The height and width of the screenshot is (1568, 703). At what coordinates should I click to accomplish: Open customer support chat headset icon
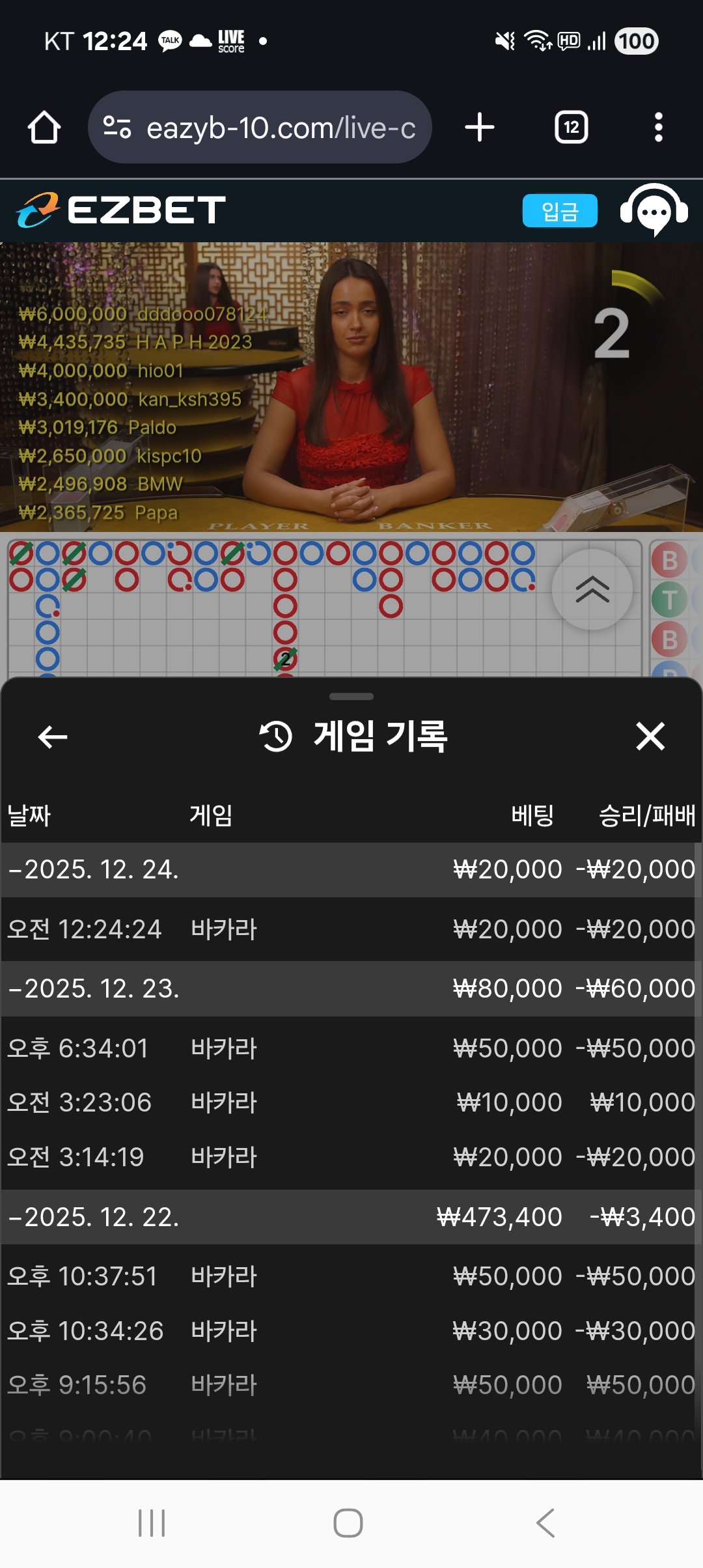(x=654, y=210)
